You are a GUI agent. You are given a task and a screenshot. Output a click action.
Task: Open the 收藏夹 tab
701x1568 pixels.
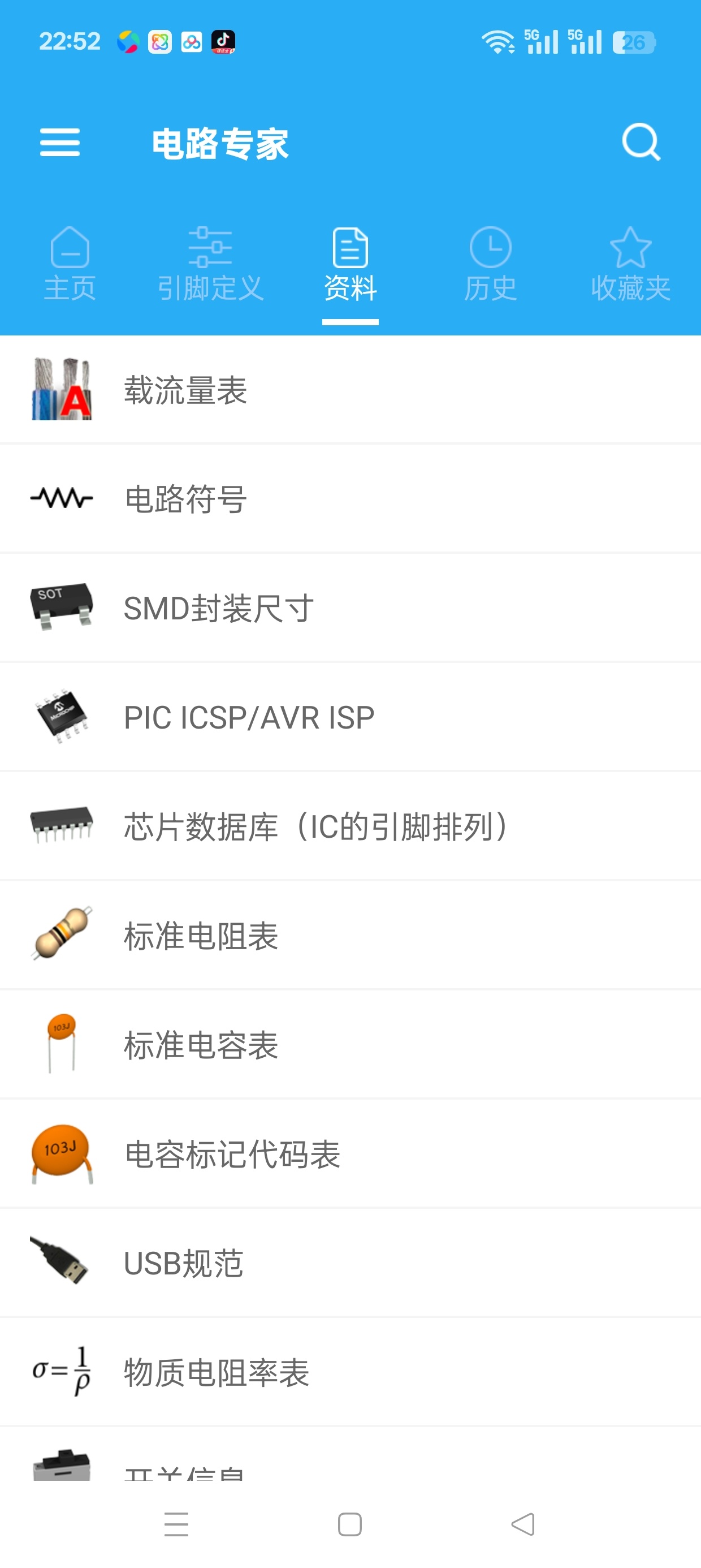pyautogui.click(x=630, y=265)
